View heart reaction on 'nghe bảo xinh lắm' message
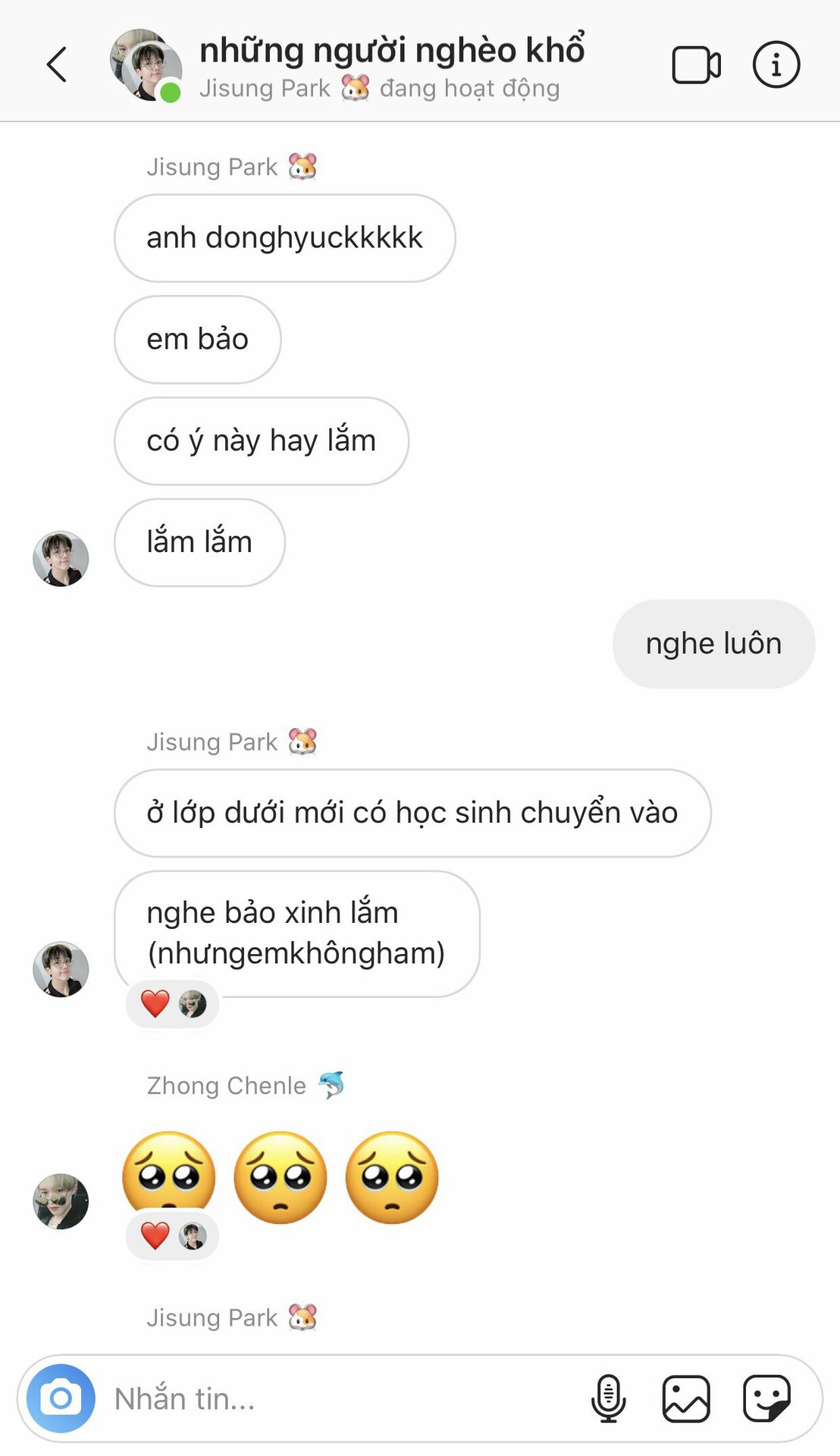 point(172,1004)
